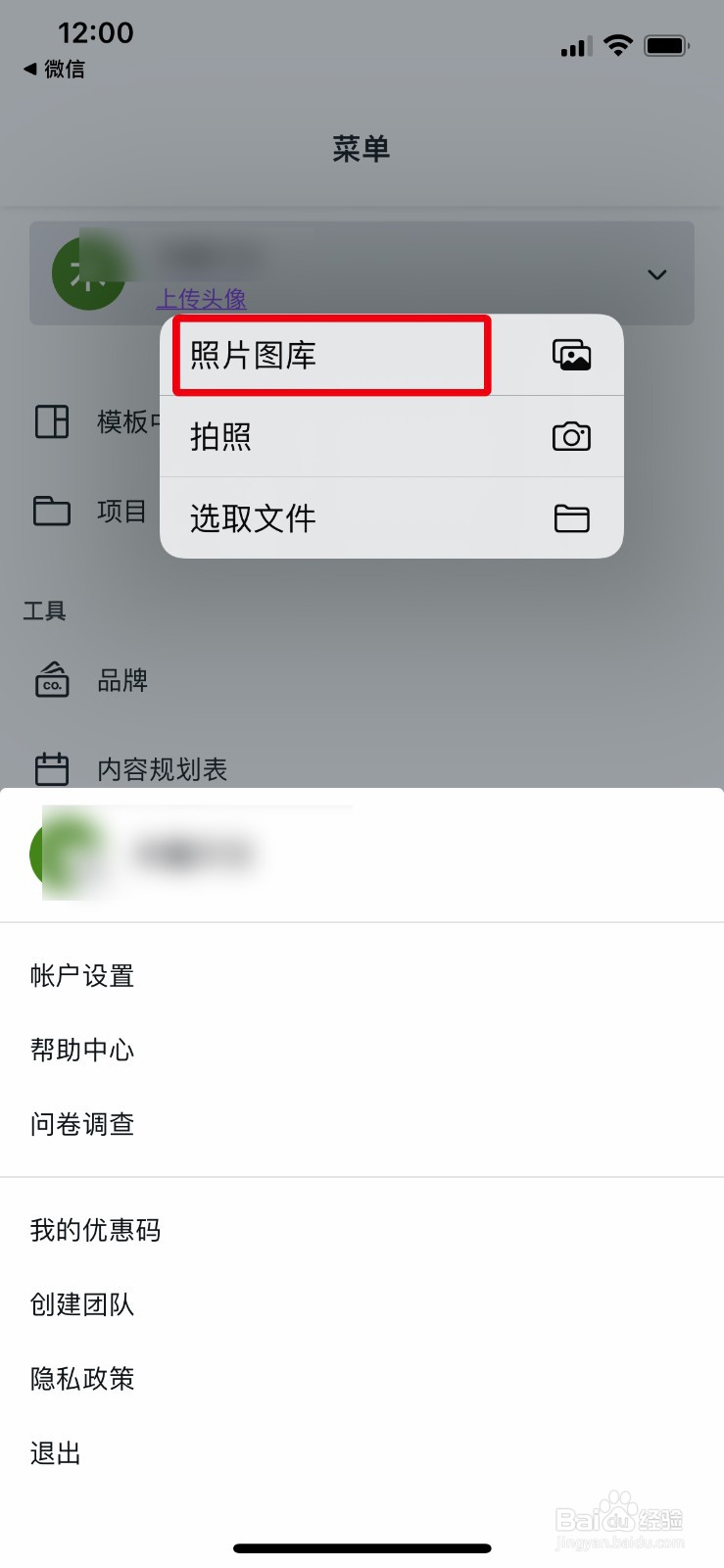Tap the Wi-Fi icon in the status bar
Viewport: 724px width, 1568px height.
click(619, 45)
